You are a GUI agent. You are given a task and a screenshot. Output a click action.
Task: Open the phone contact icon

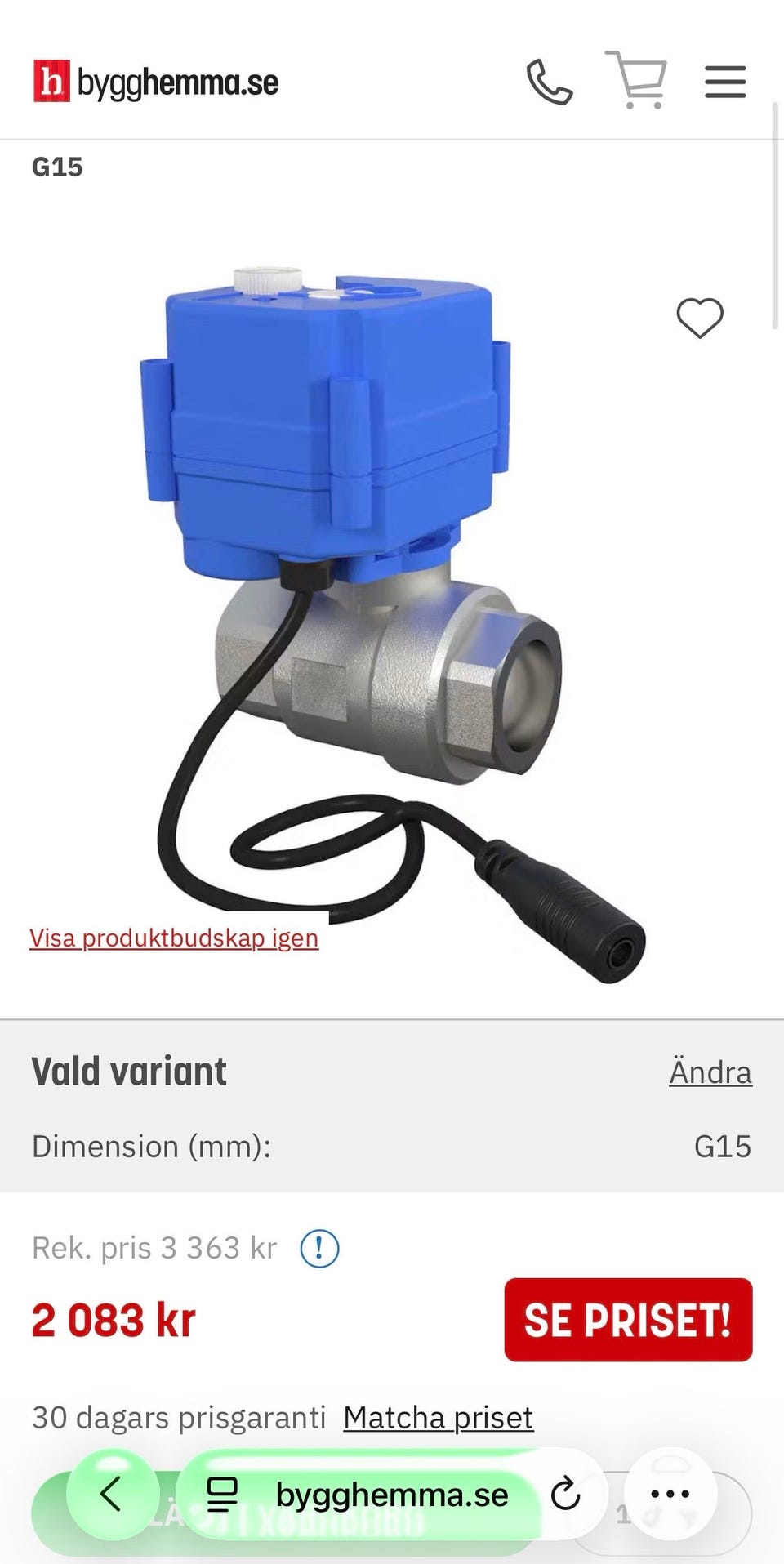[x=549, y=82]
